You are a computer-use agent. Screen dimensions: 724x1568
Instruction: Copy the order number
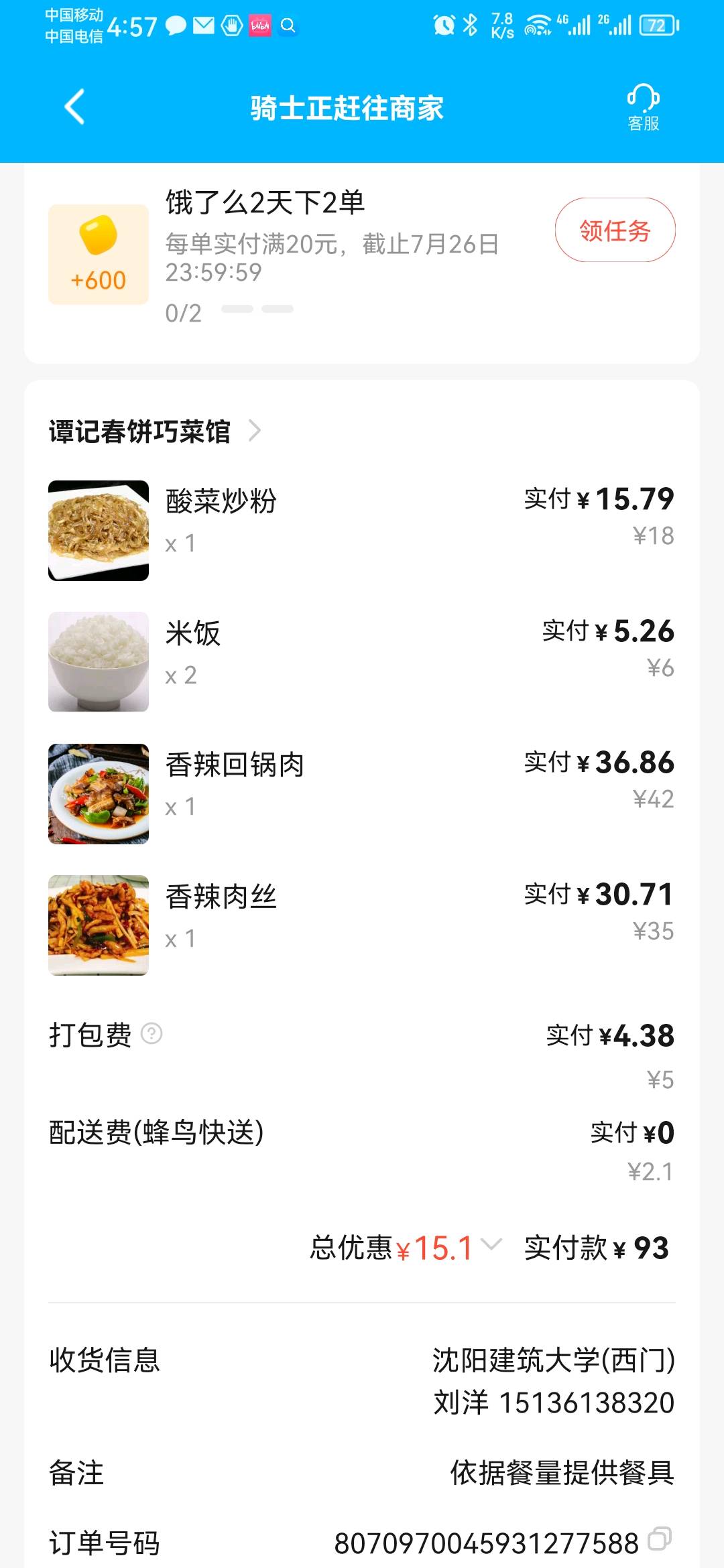point(659,1539)
